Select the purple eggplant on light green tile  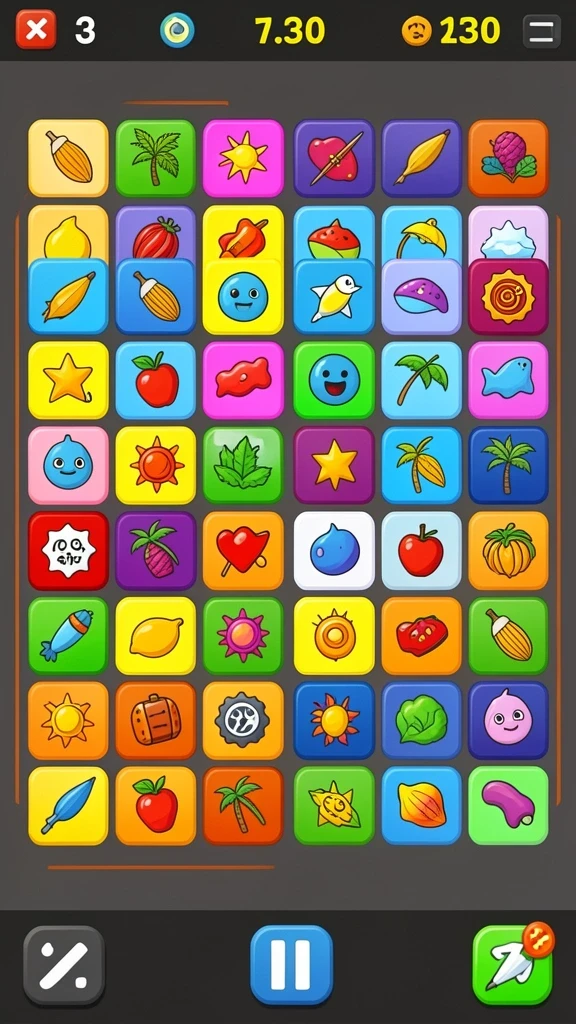pyautogui.click(x=508, y=805)
